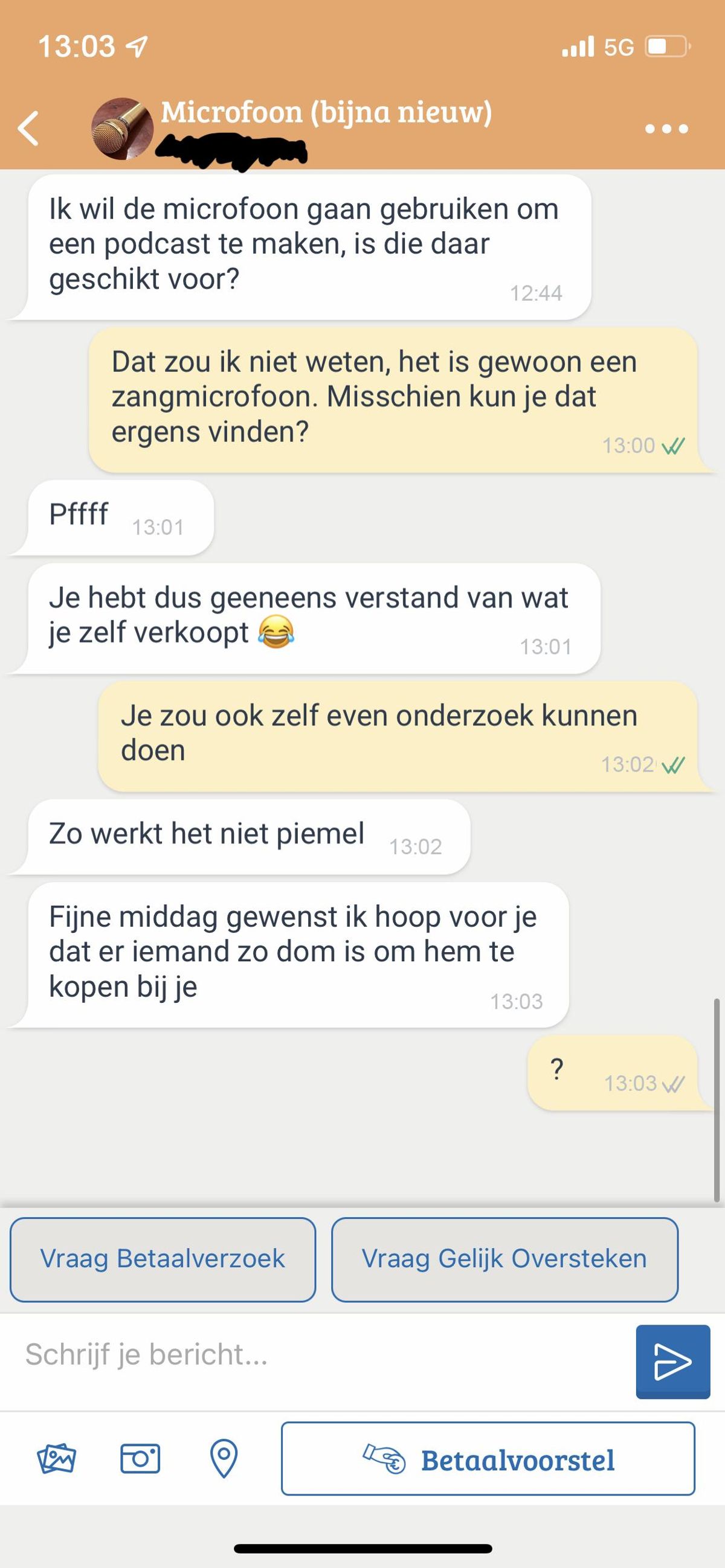Screen dimensions: 725x1568
Task: Send the message with arrow button
Action: pyautogui.click(x=672, y=1361)
